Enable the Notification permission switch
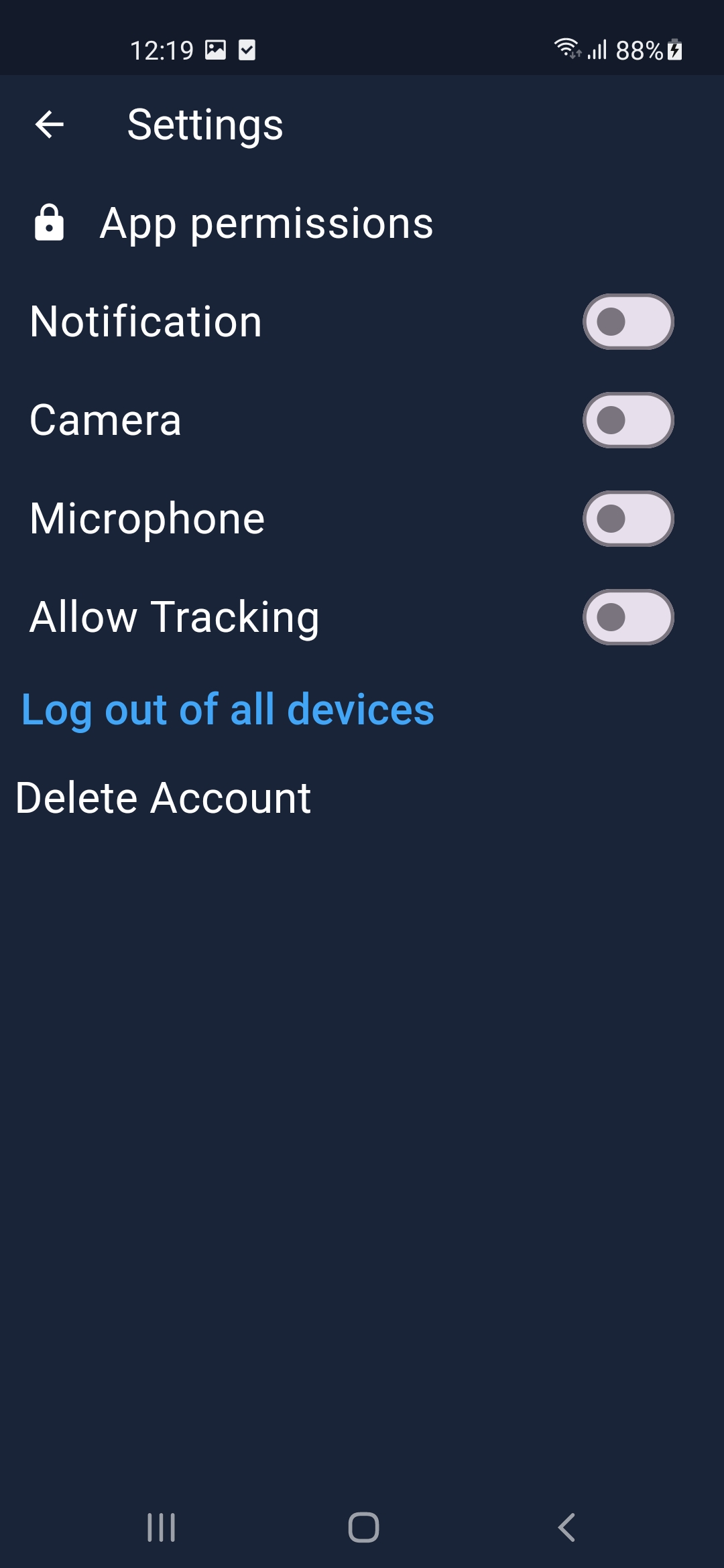Screen dimensions: 724x1568 click(628, 322)
